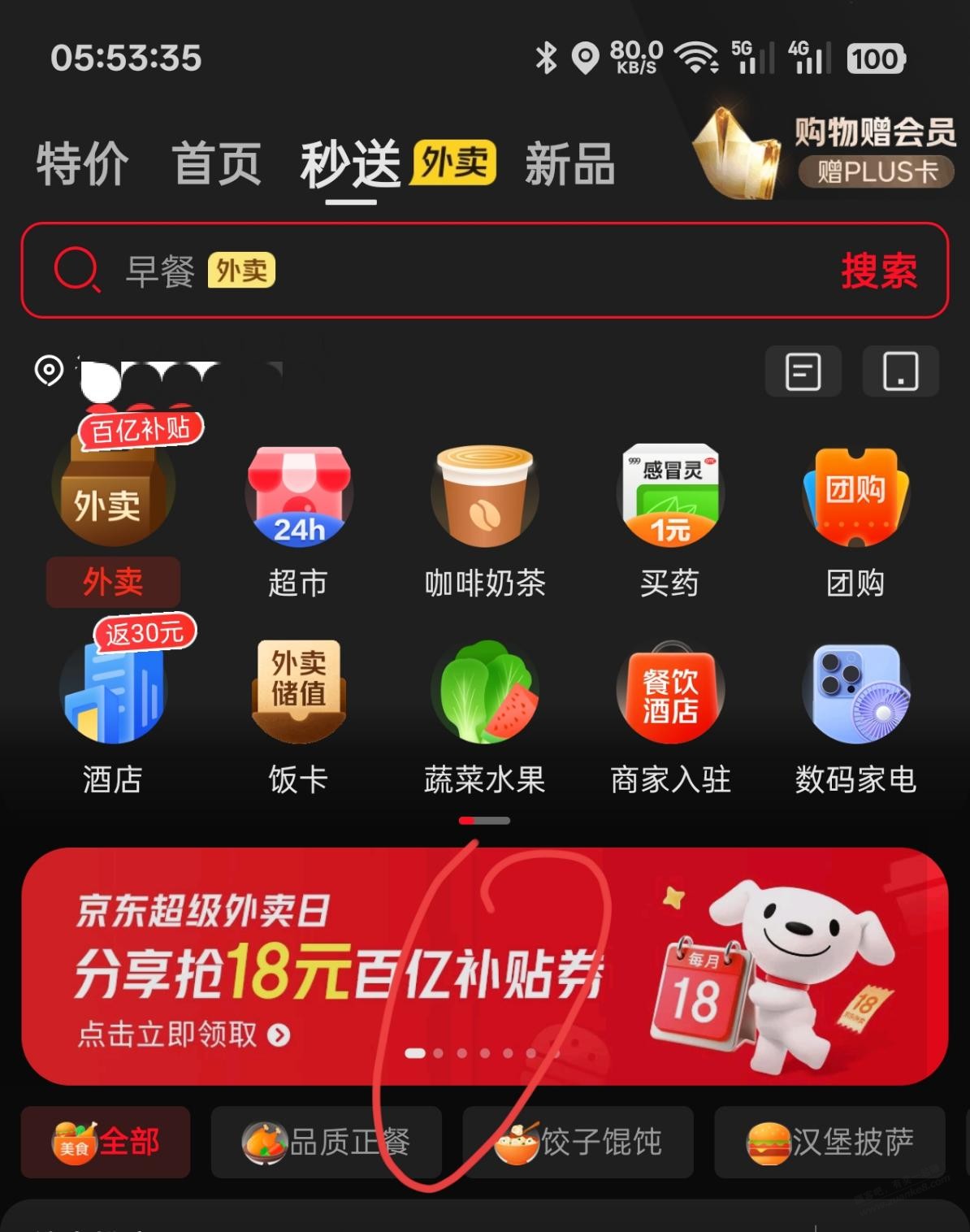This screenshot has width=970, height=1232.
Task: Open the 咖啡奶茶 category
Action: pyautogui.click(x=485, y=520)
